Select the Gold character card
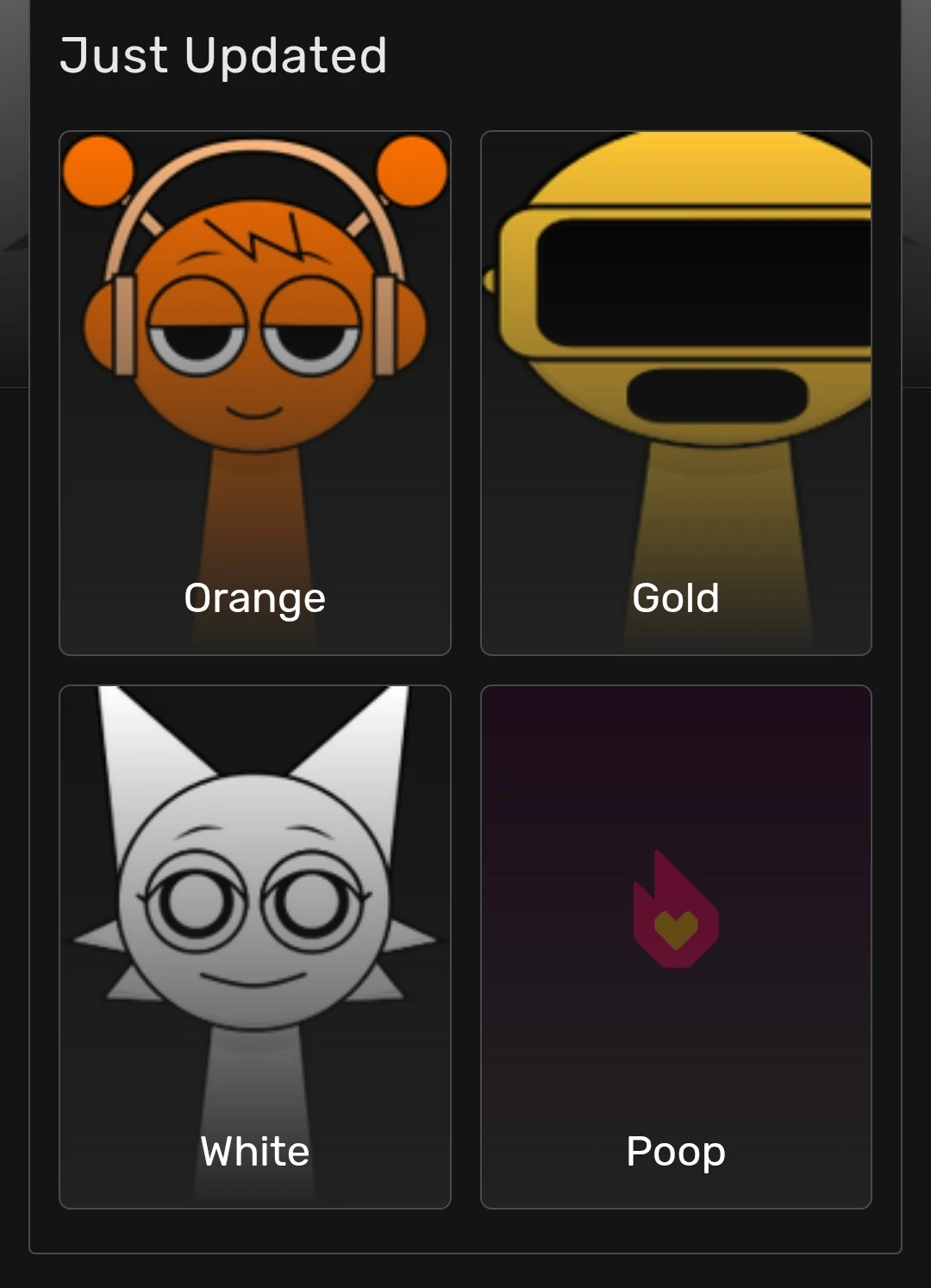The width and height of the screenshot is (931, 1288). click(x=676, y=392)
